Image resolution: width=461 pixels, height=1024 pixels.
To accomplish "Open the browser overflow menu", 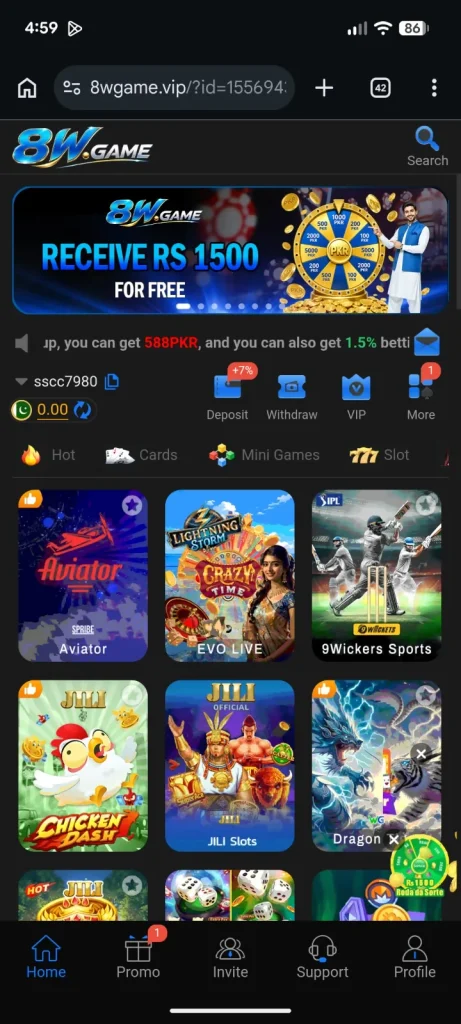I will point(434,88).
